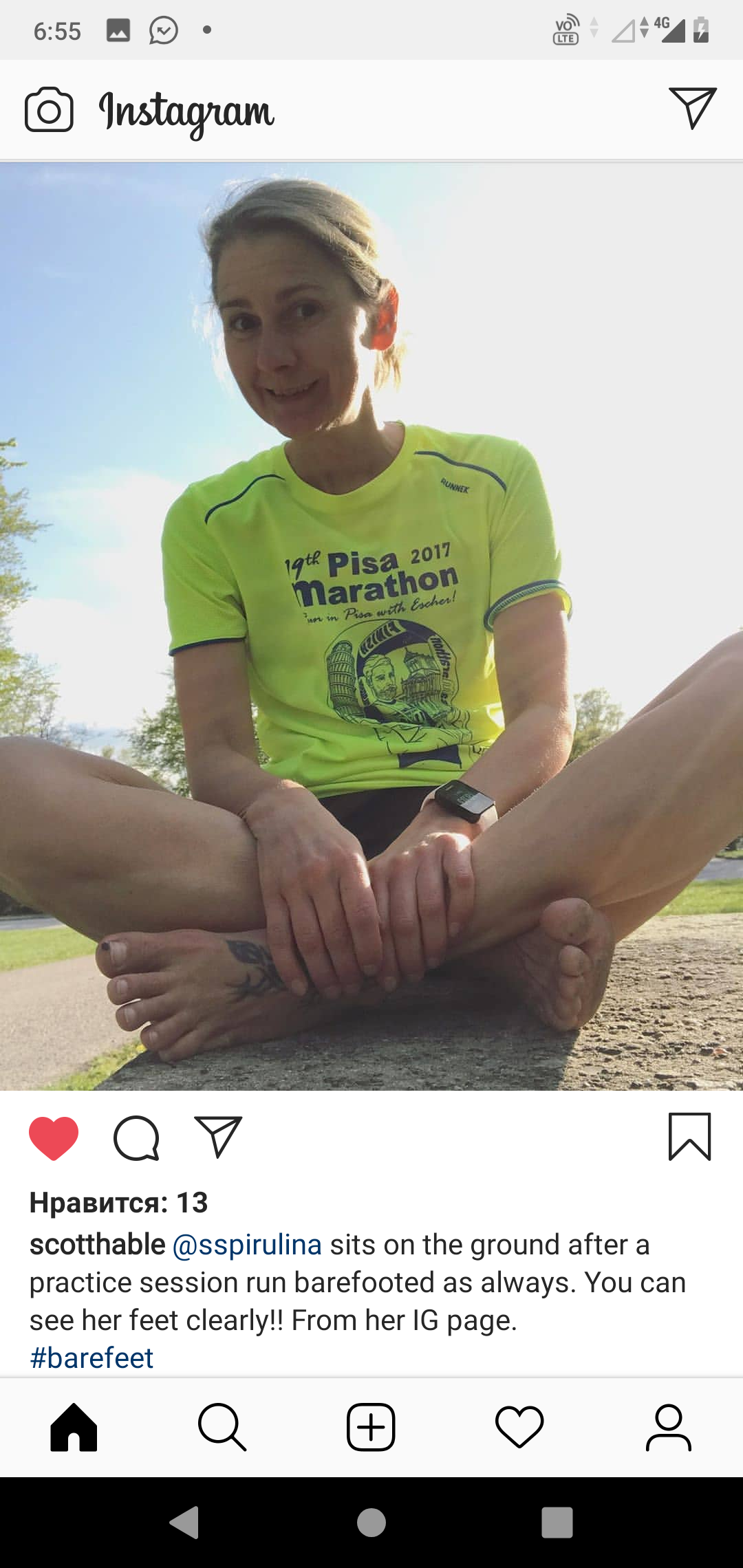Tap the system back button
The image size is (743, 1568).
click(184, 1522)
